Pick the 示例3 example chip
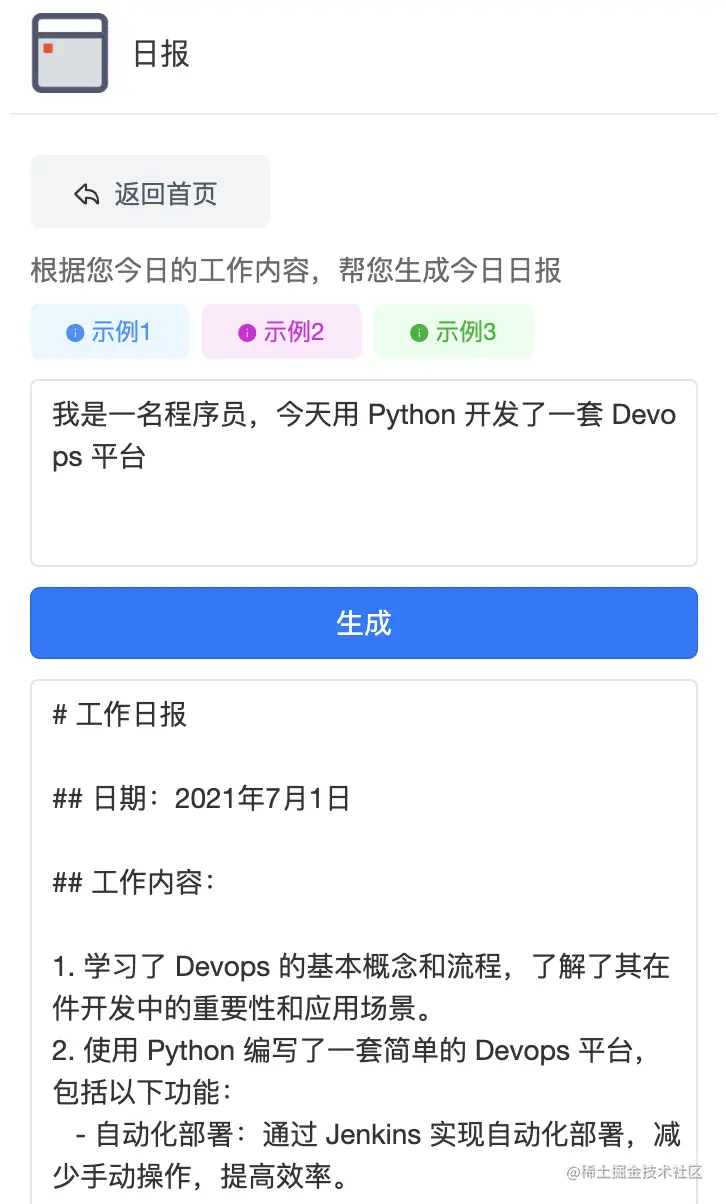This screenshot has height=1204, width=726. [454, 332]
